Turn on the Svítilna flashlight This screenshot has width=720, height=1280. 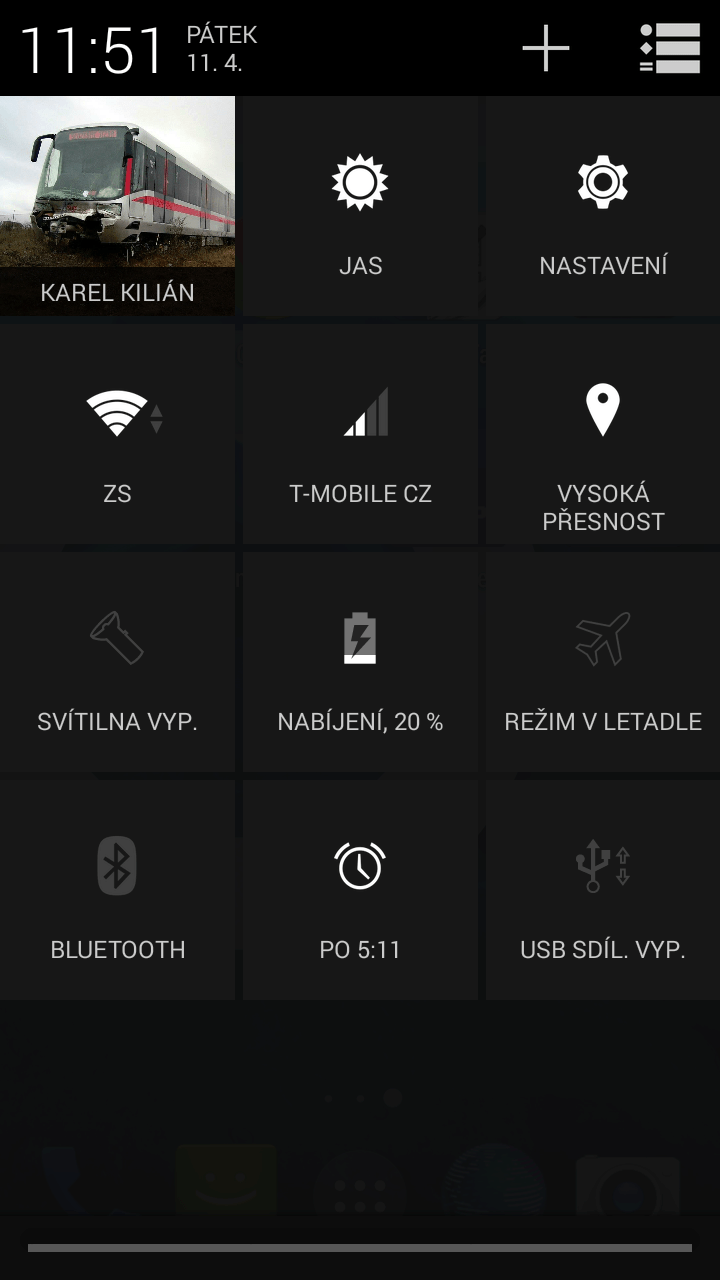tap(117, 662)
